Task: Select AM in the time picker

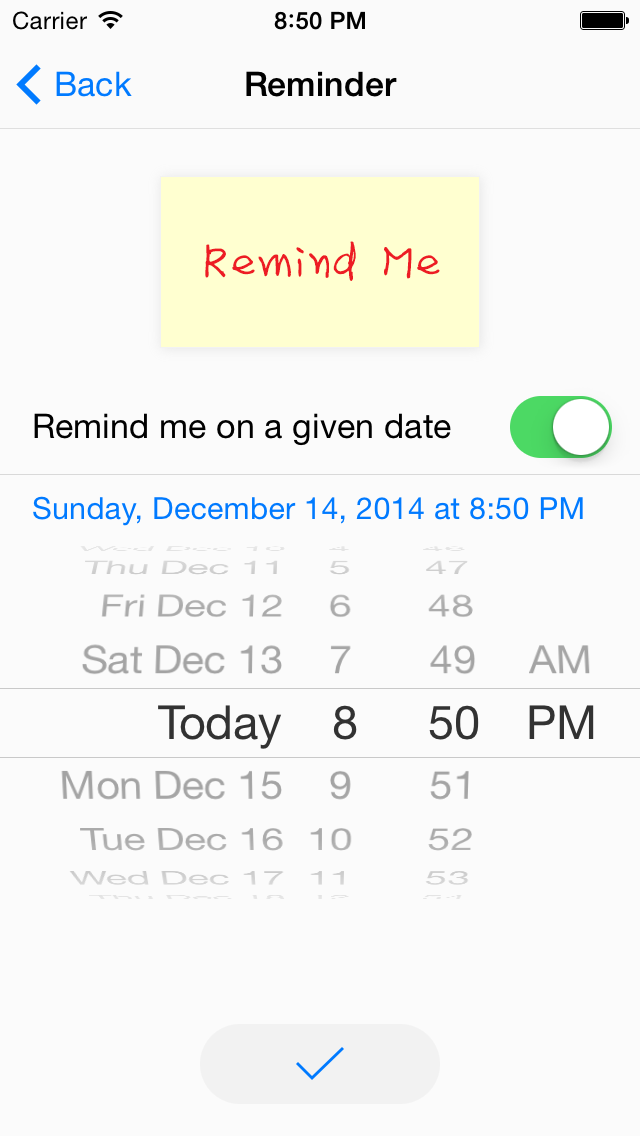Action: 560,659
